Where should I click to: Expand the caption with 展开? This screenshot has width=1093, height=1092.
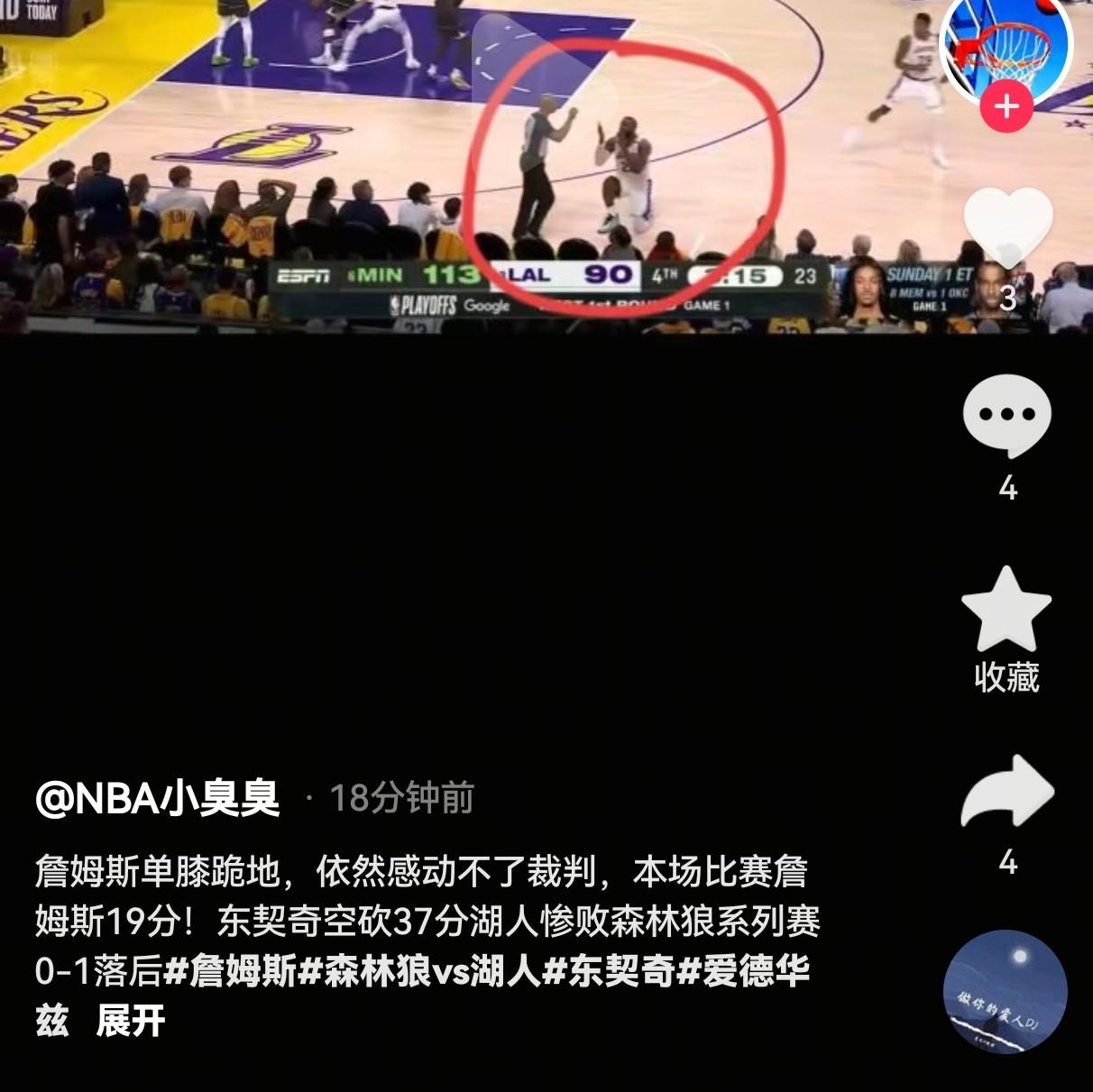[131, 1022]
